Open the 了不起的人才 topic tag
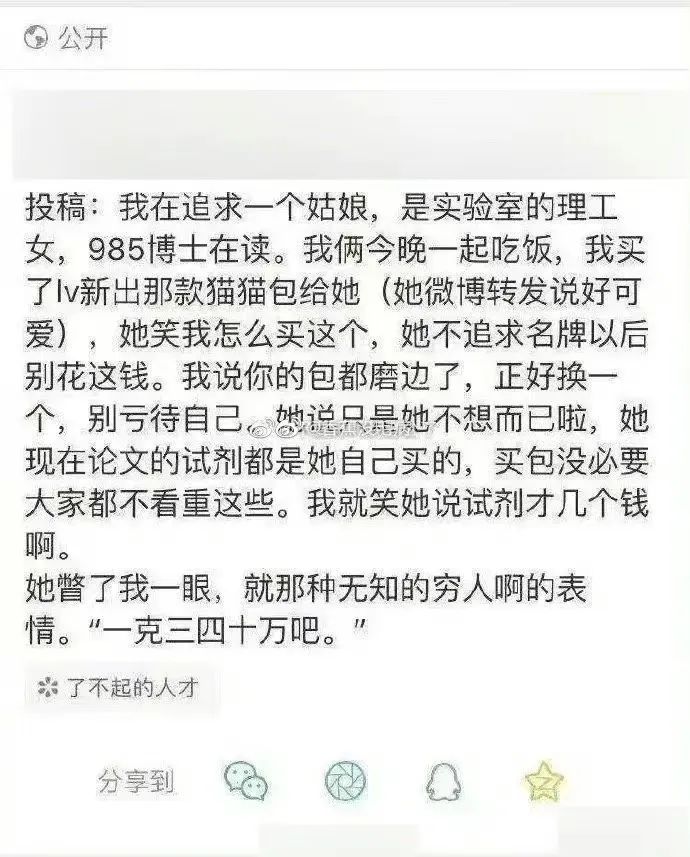690x857 pixels. (x=119, y=689)
